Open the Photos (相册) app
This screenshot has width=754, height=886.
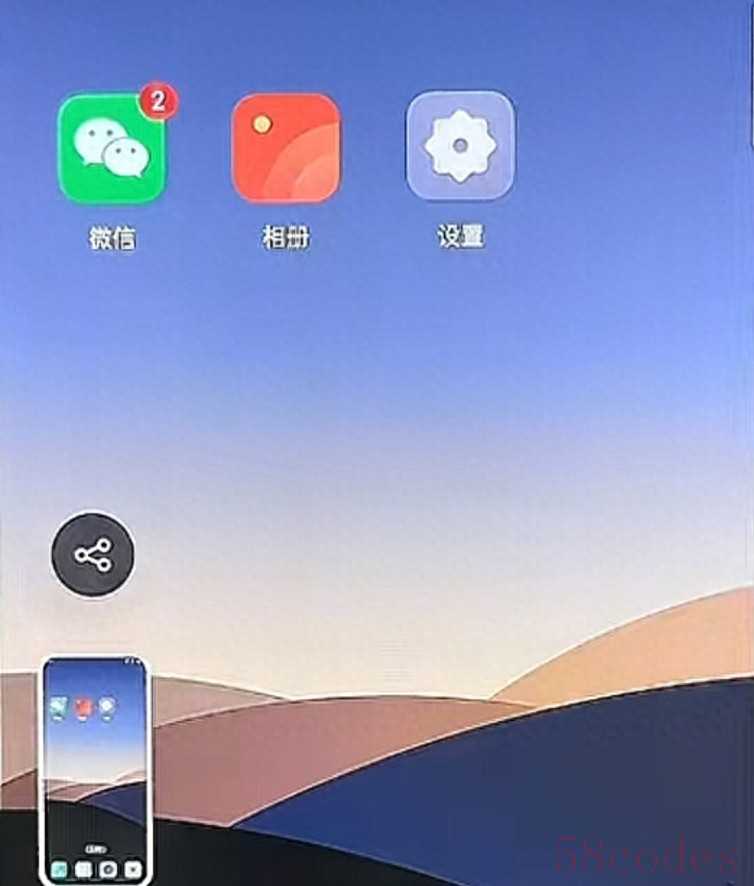(286, 148)
